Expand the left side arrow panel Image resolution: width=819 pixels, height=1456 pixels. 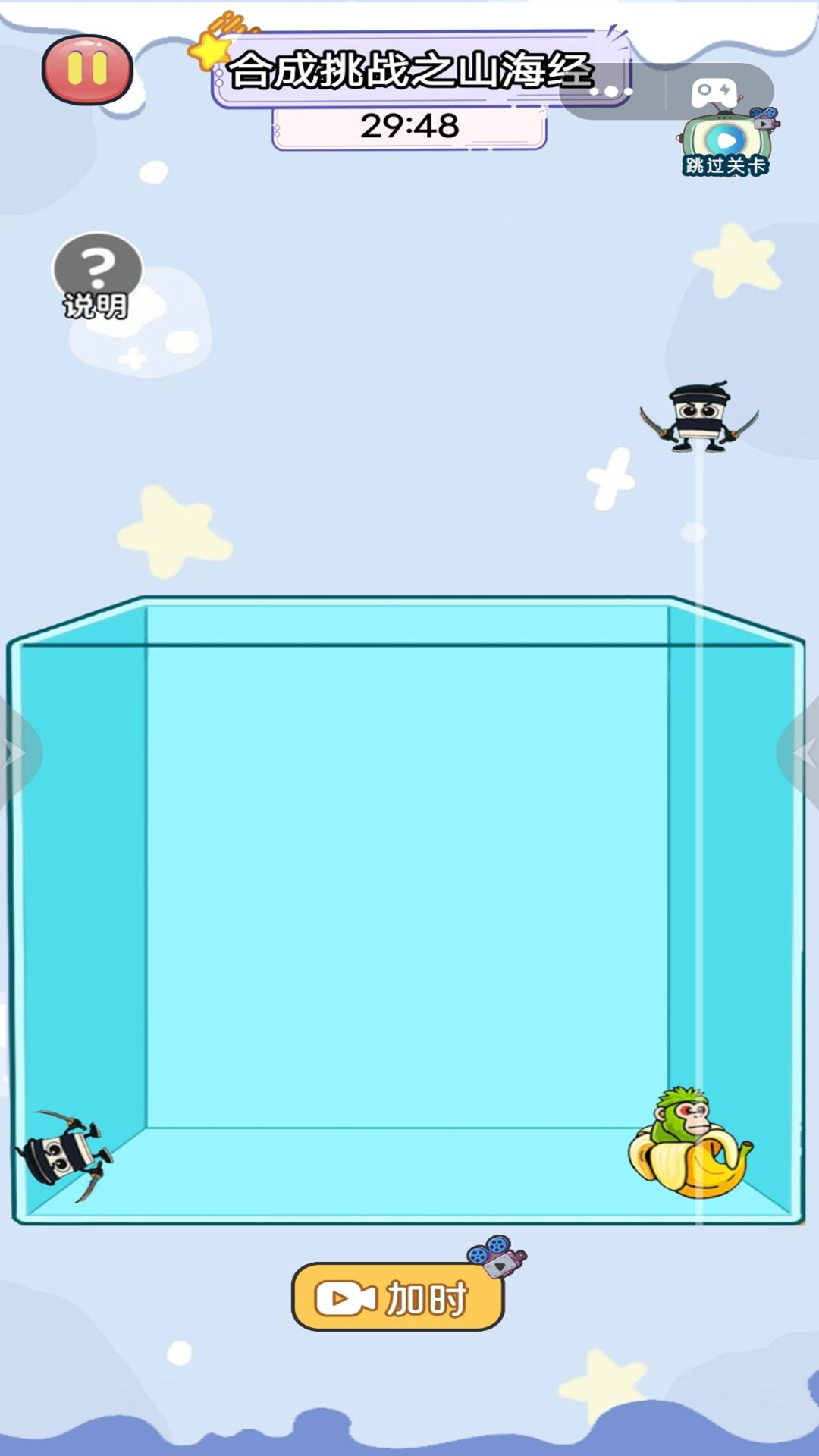pos(17,752)
